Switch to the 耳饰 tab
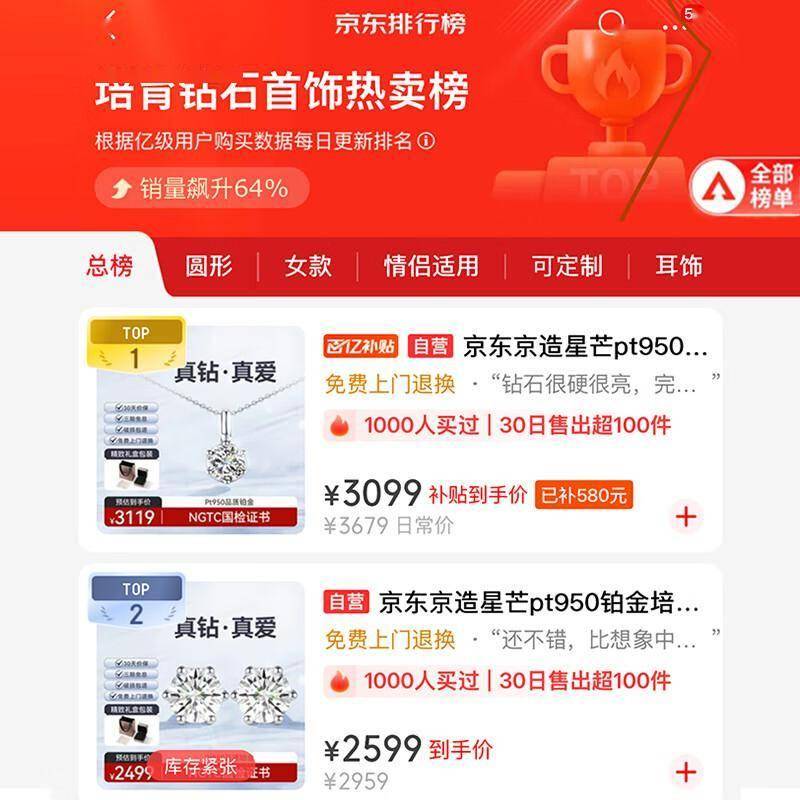 tap(679, 266)
